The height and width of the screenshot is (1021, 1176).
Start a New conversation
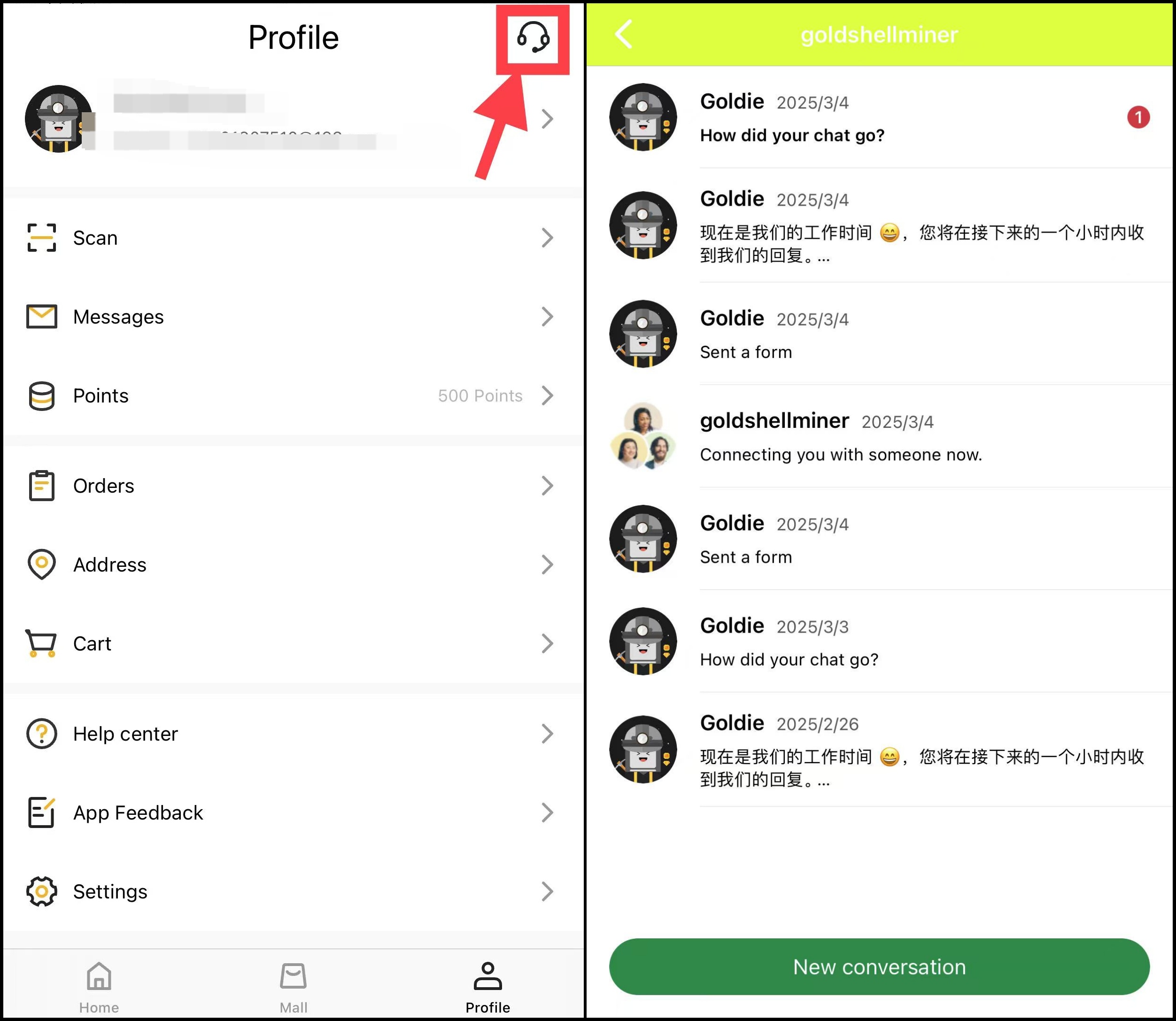click(x=879, y=967)
